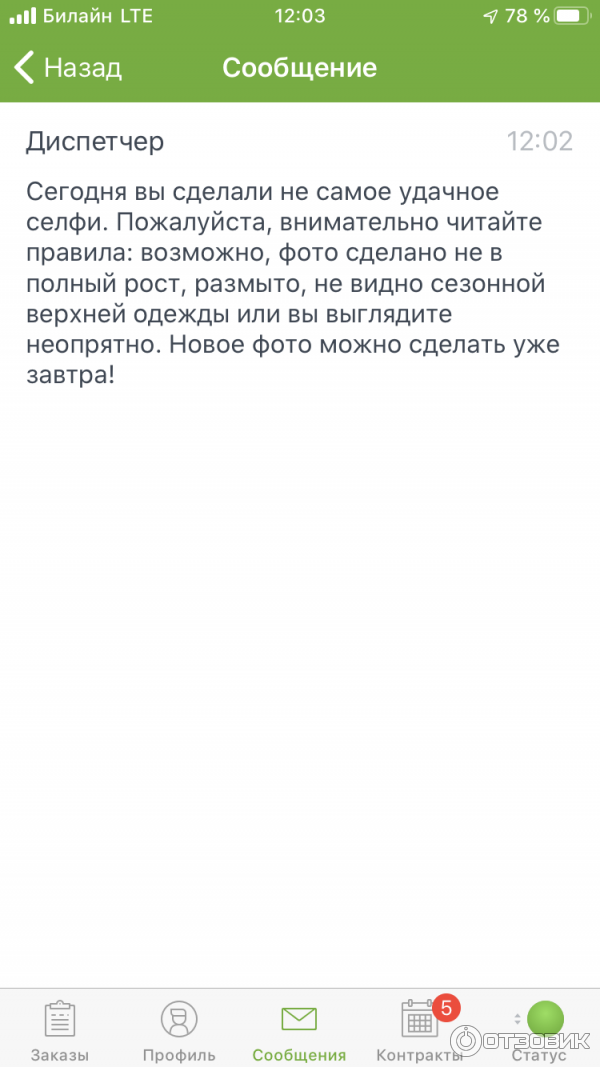Go back via the Назад button
600x1067 pixels.
[x=68, y=68]
